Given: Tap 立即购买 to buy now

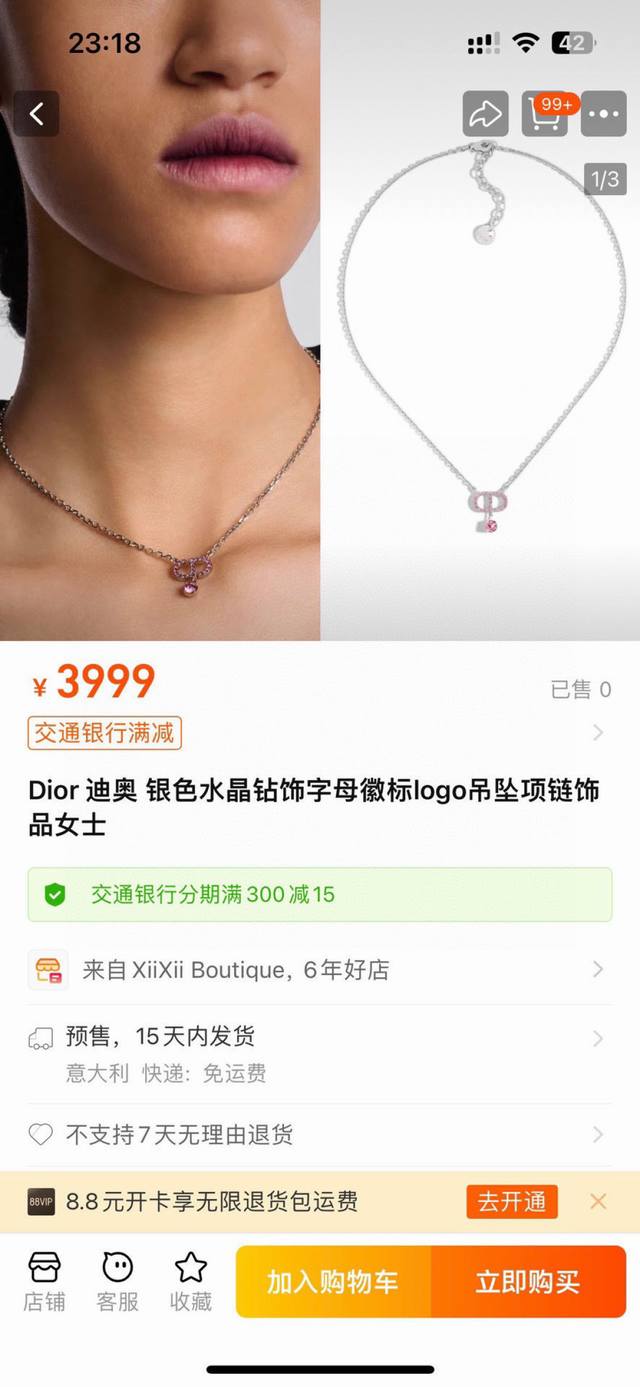Looking at the screenshot, I should (527, 1282).
